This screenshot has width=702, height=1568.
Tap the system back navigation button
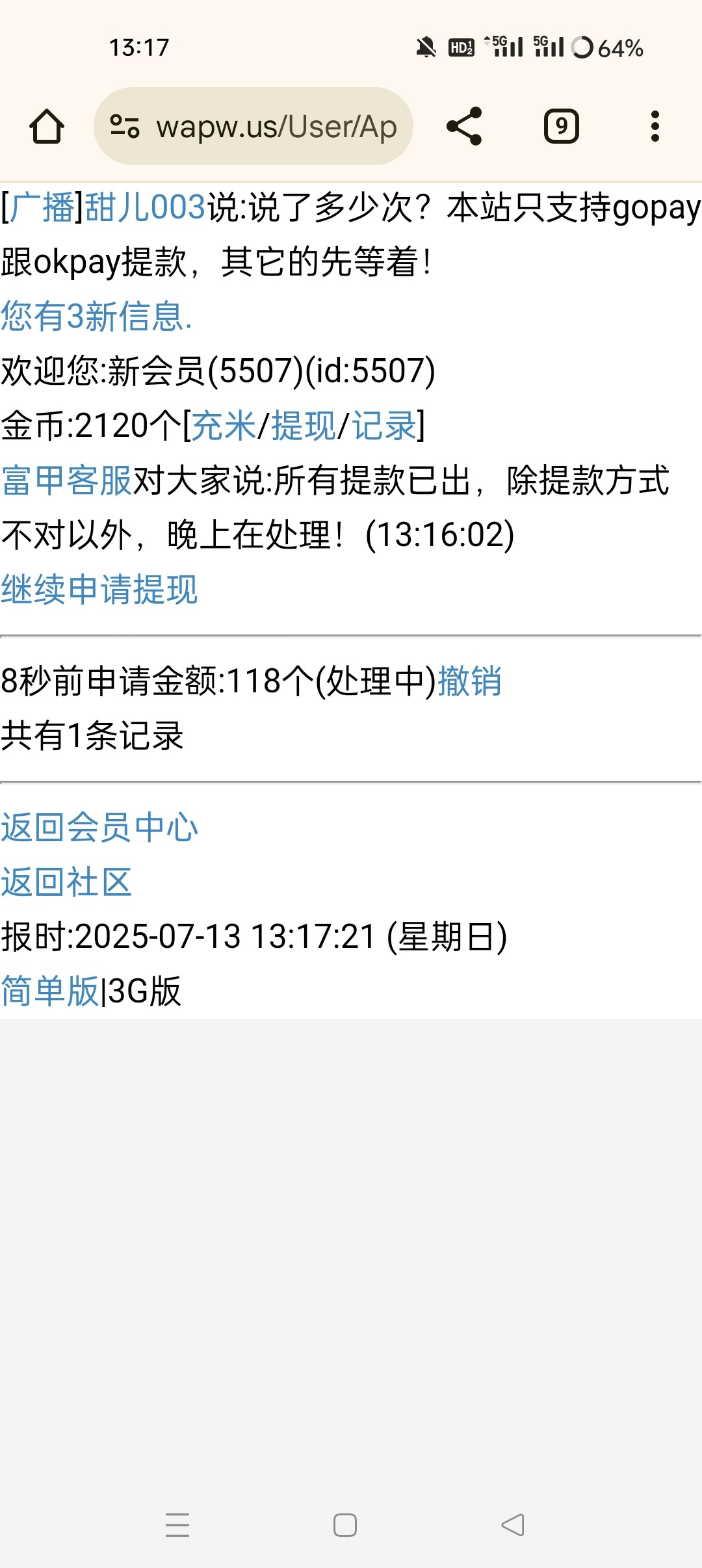coord(513,1524)
